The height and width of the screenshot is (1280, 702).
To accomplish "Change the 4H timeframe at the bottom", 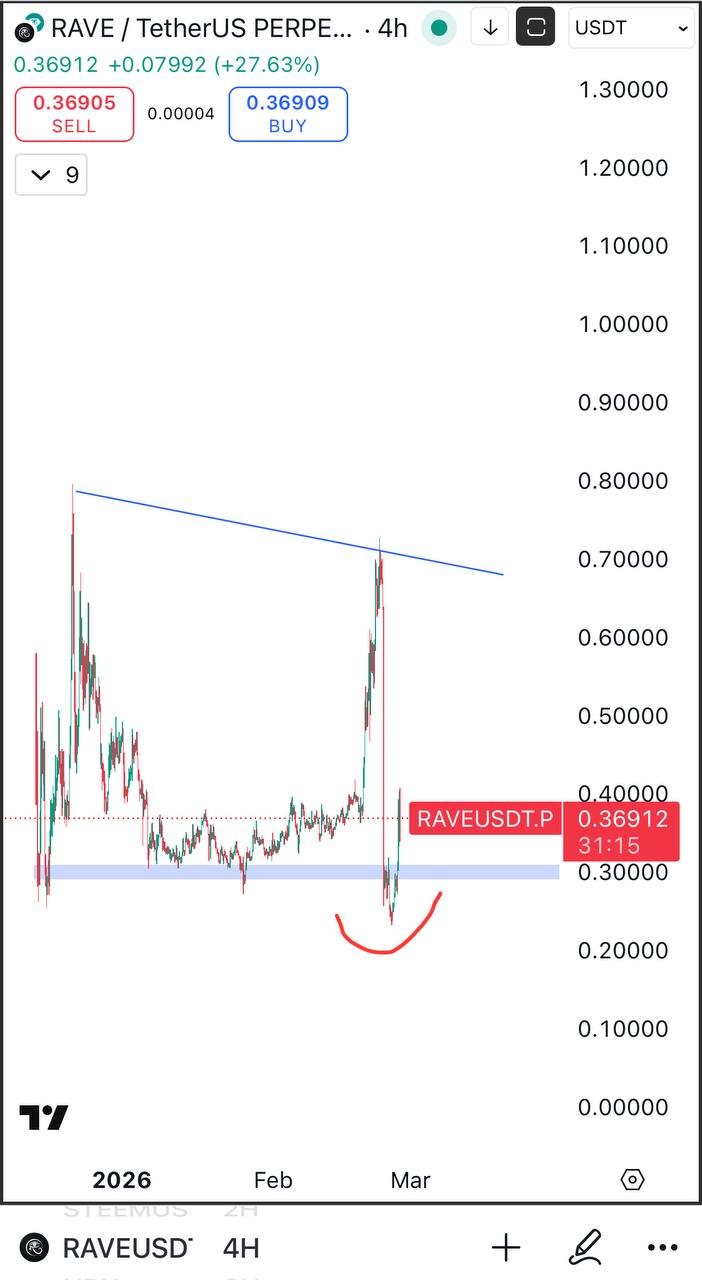I will tap(241, 1248).
